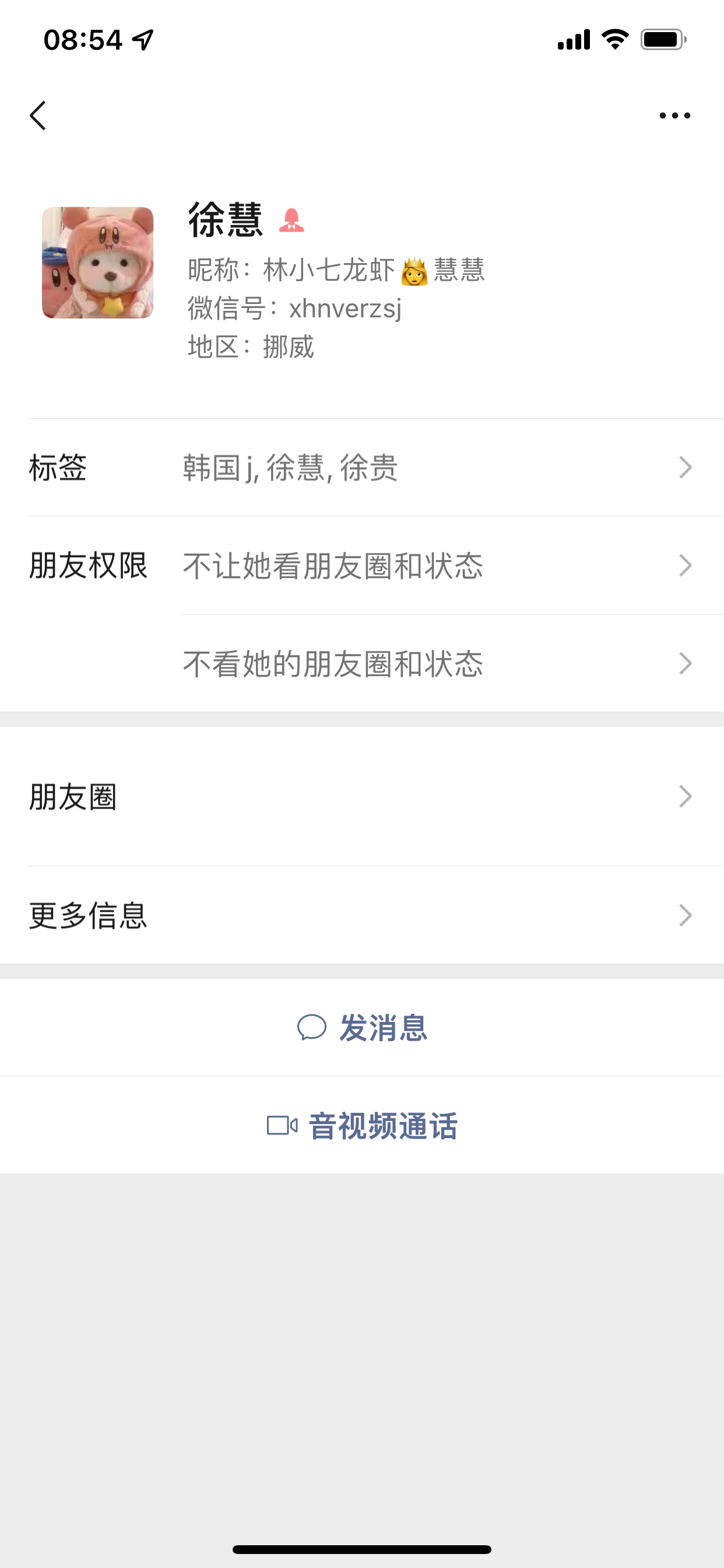Open the three-dot more options menu
The width and height of the screenshot is (724, 1568).
tap(674, 116)
